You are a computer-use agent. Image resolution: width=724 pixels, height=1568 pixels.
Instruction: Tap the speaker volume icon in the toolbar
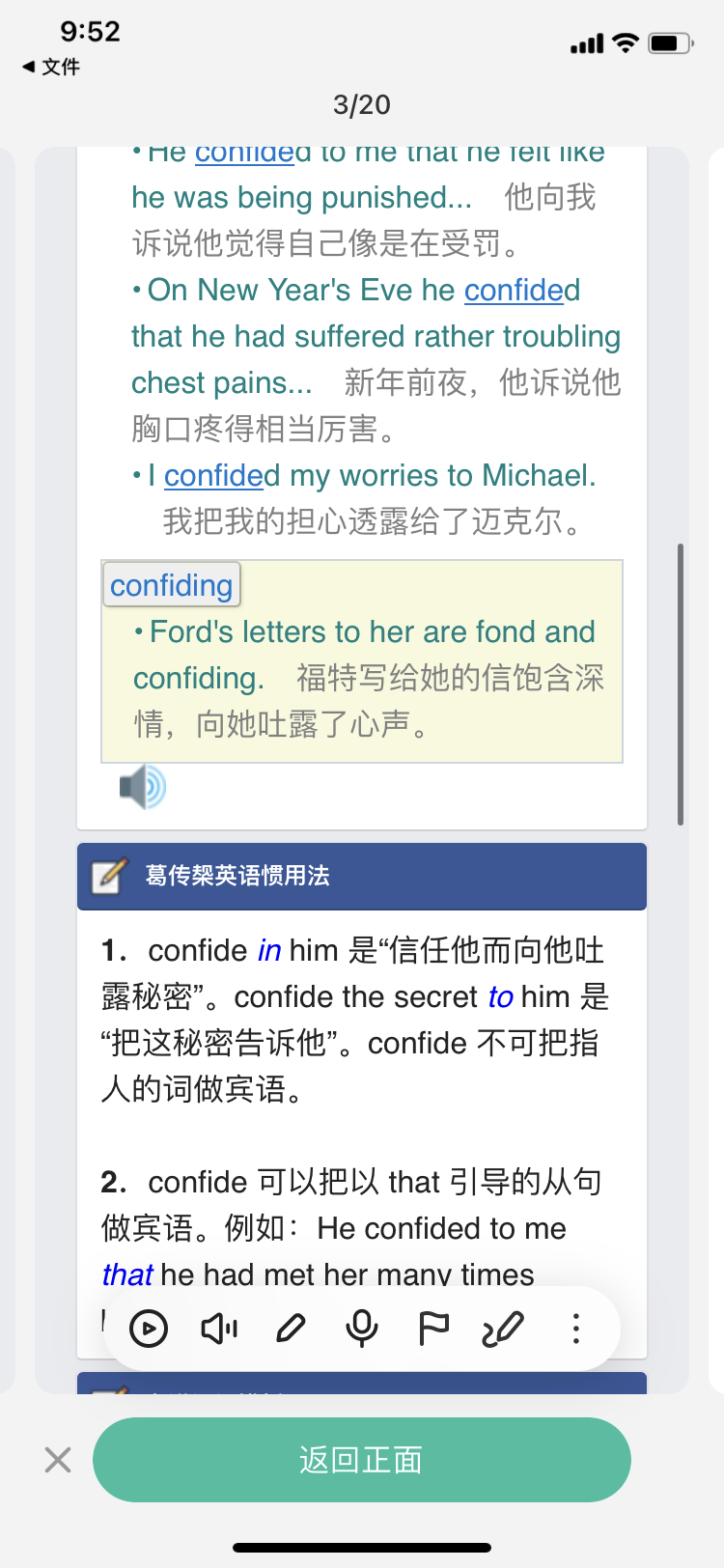point(219,1329)
